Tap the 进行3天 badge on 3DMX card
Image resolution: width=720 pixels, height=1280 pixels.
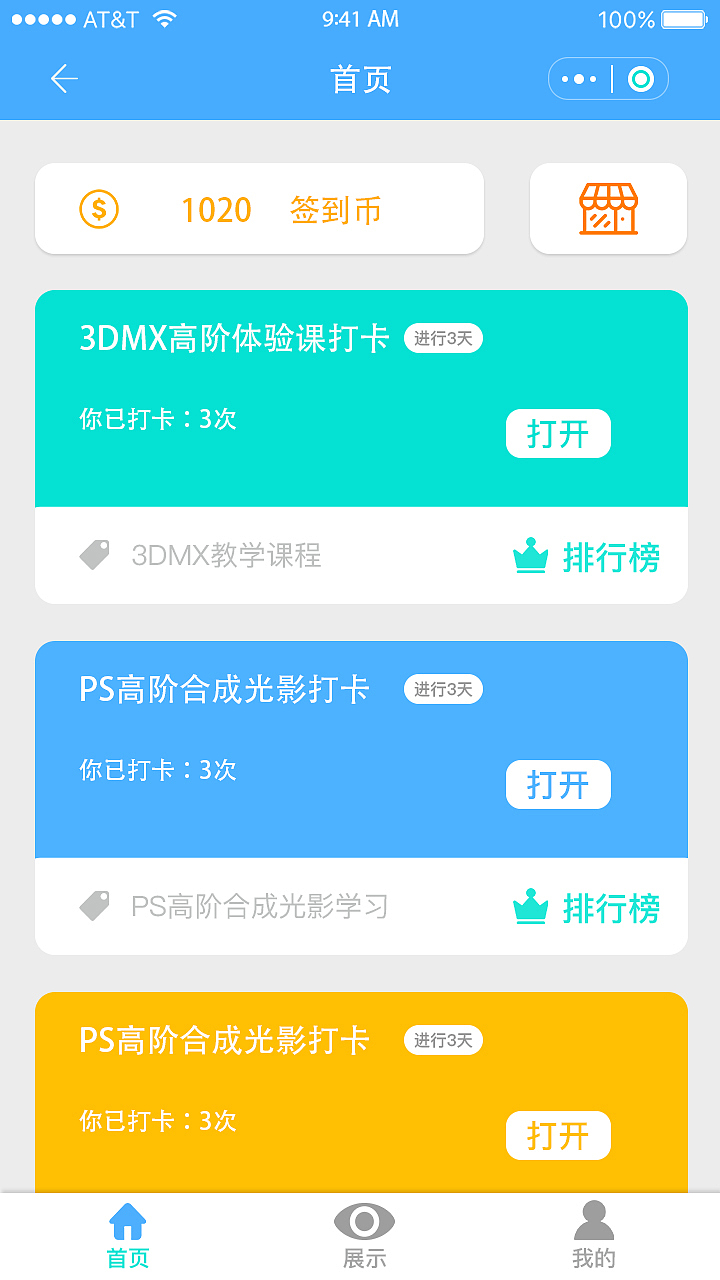443,338
